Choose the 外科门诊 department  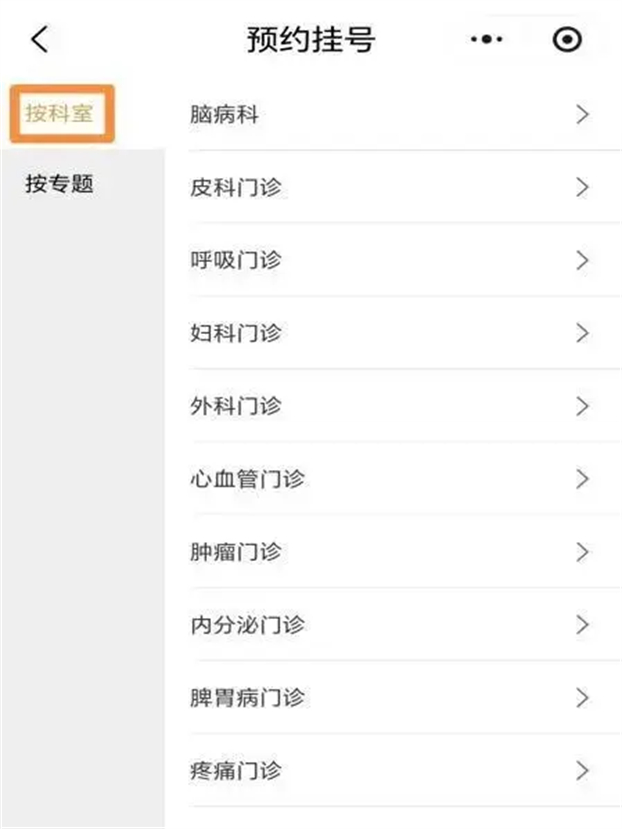(x=390, y=406)
